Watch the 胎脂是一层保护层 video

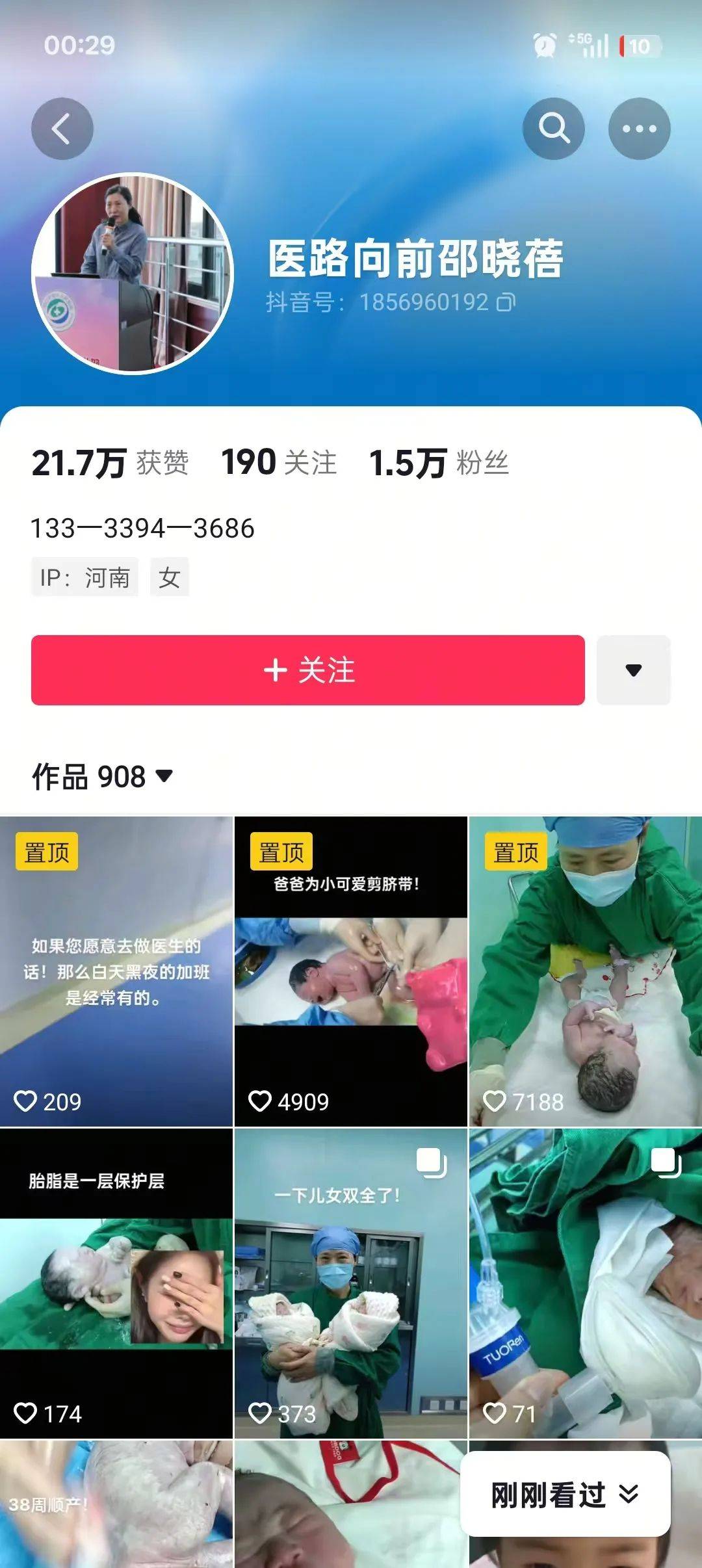click(x=116, y=1283)
